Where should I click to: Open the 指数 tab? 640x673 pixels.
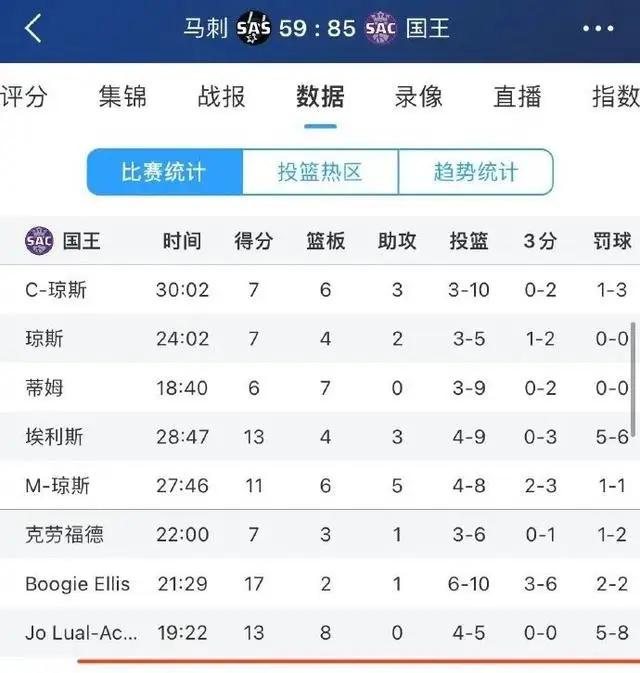(615, 97)
